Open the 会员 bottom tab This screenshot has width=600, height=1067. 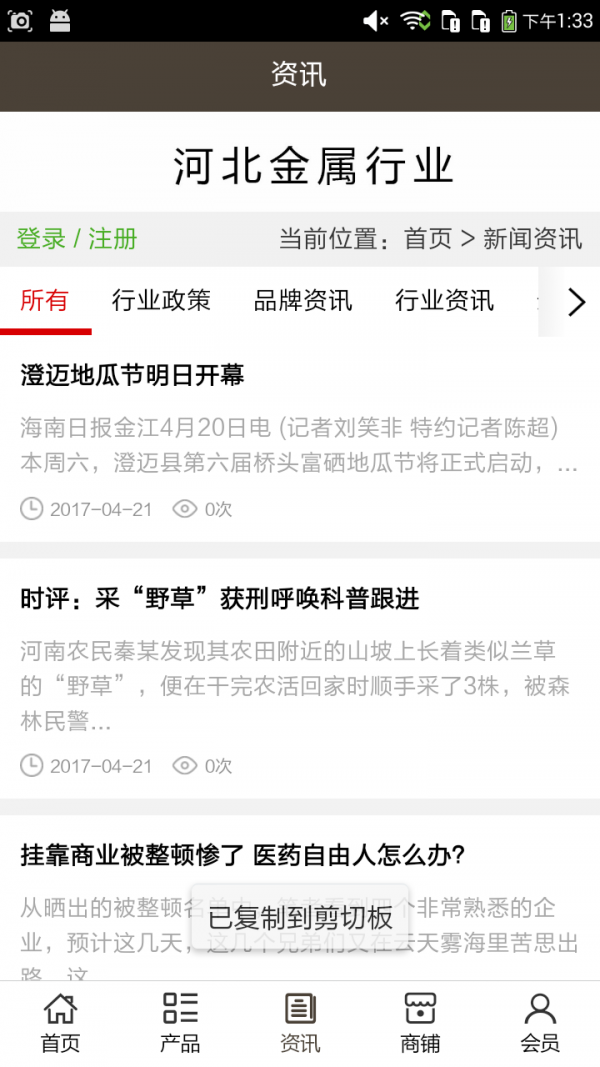tap(540, 1022)
